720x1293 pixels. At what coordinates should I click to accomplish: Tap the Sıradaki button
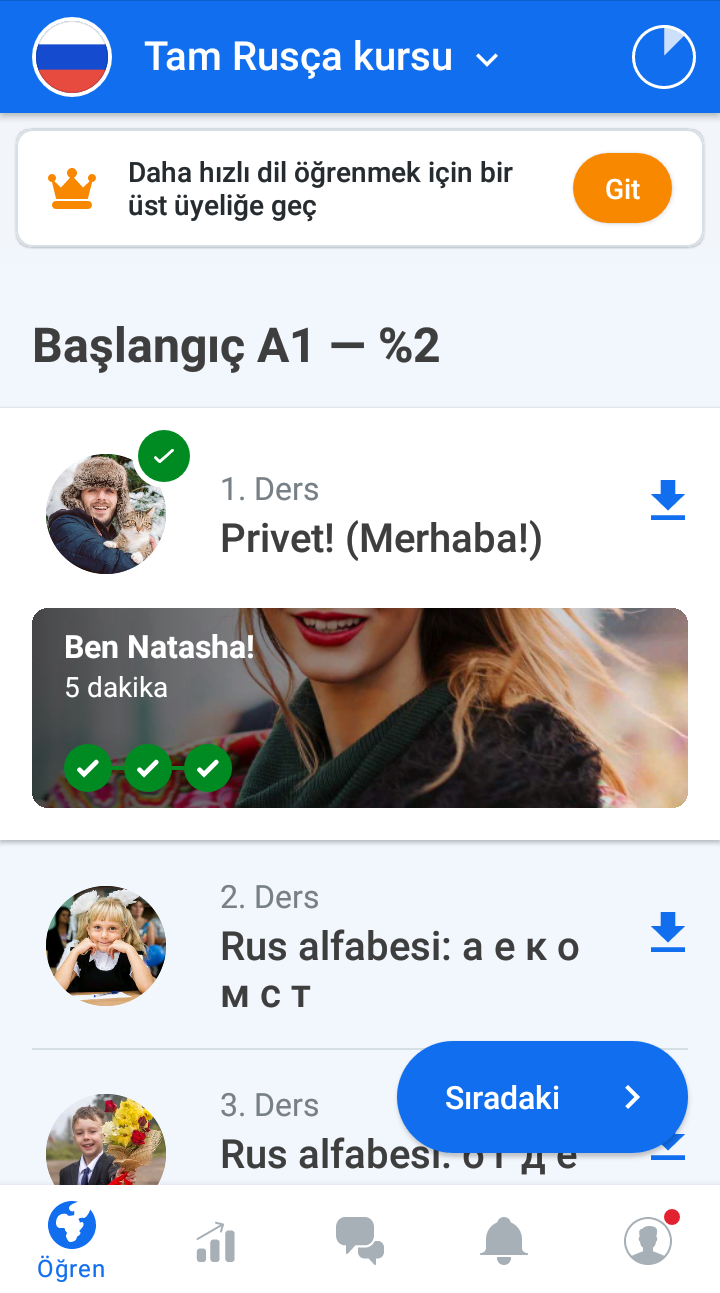coord(541,1097)
